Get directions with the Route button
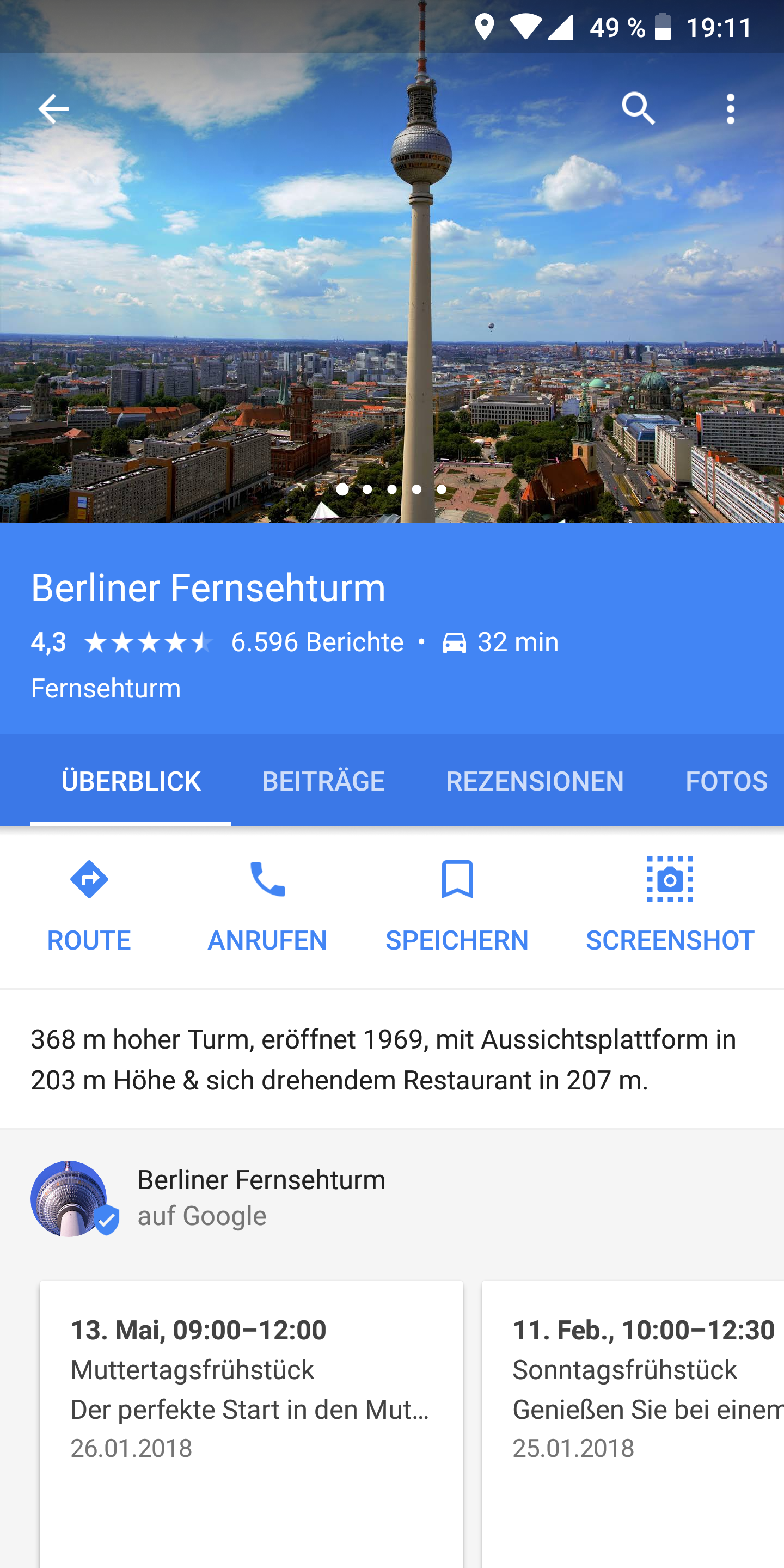 (89, 905)
